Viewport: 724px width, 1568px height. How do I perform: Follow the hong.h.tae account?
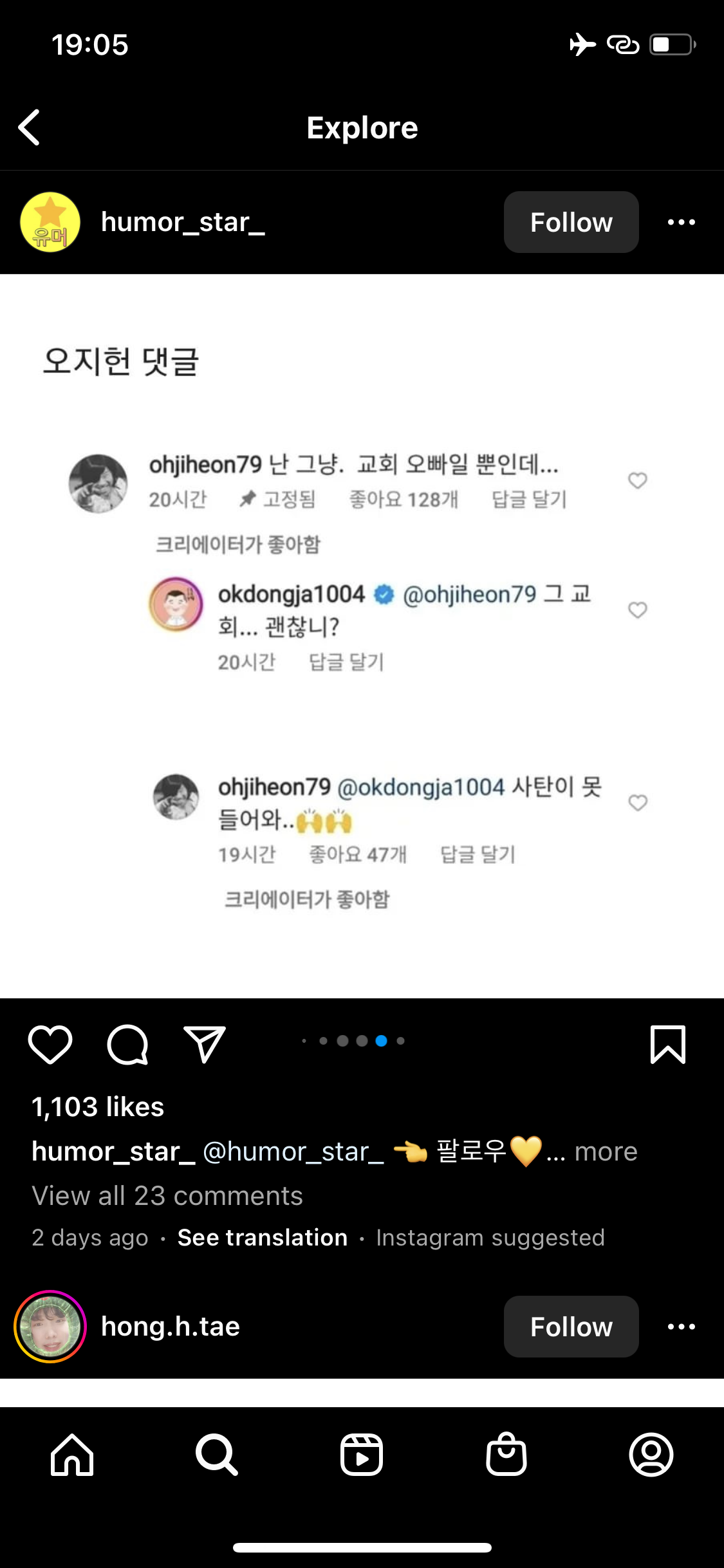pos(571,1327)
